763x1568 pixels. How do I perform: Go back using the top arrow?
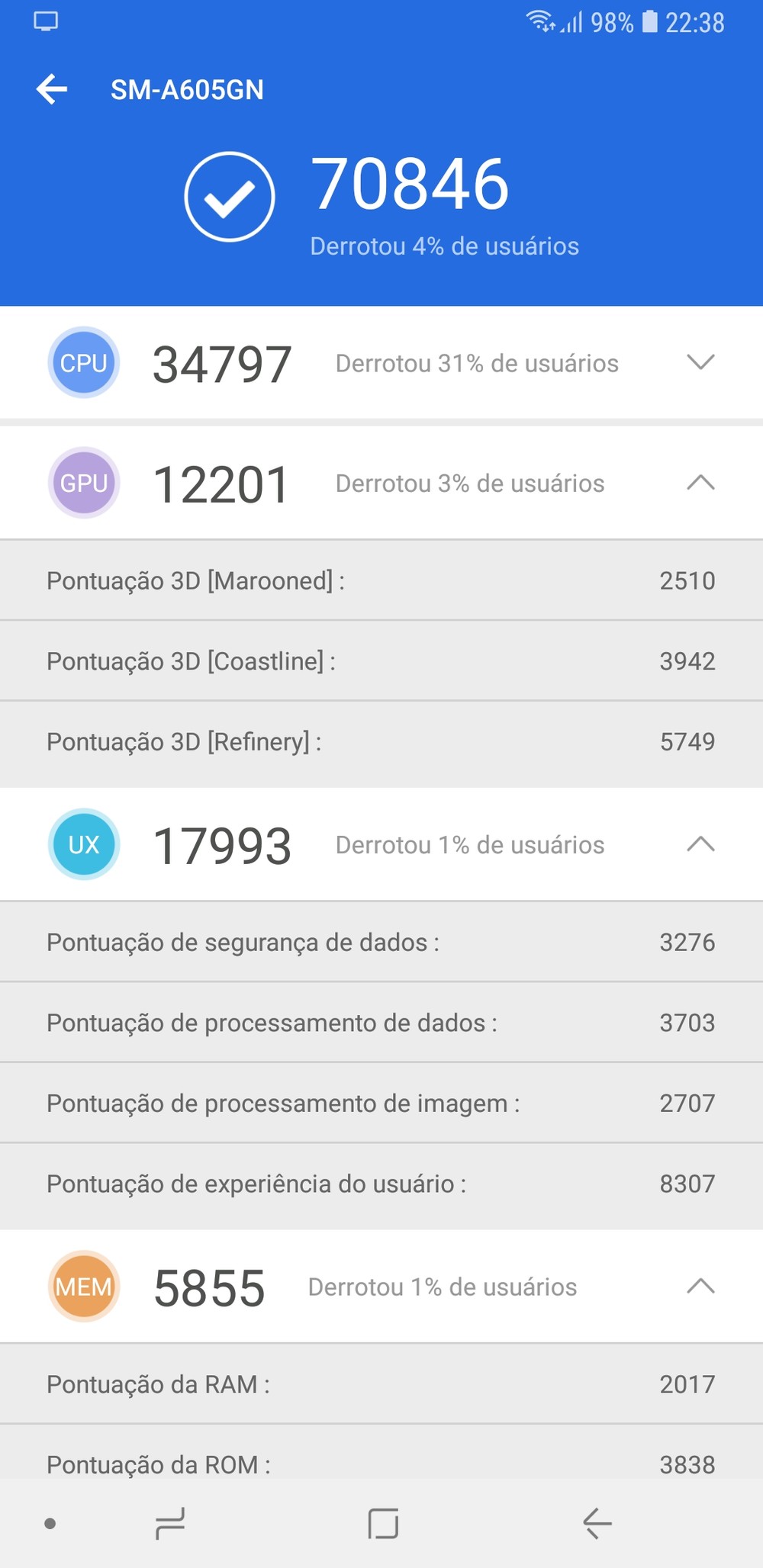(52, 89)
